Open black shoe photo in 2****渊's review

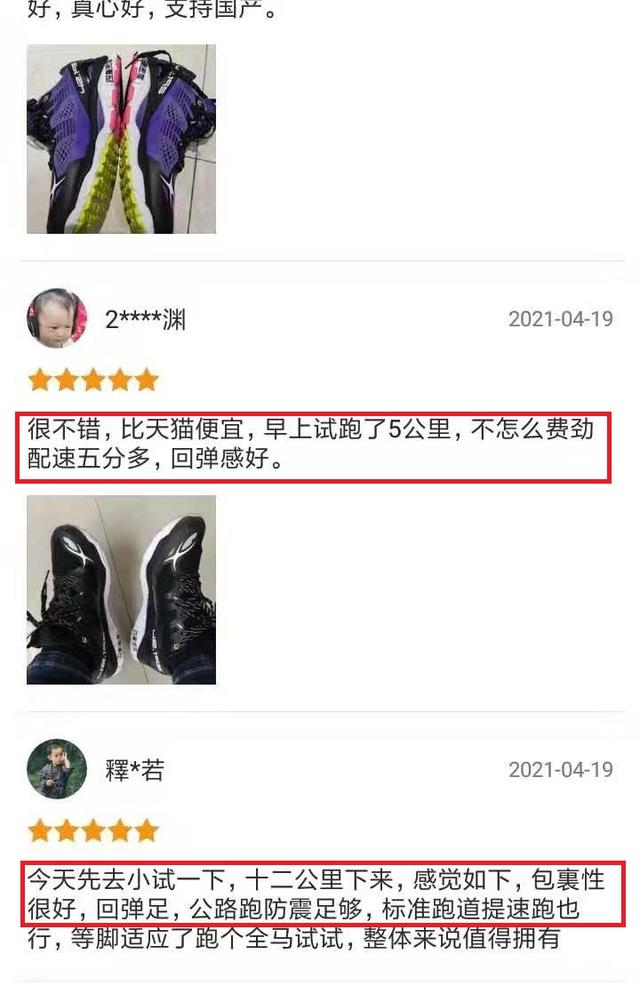click(121, 590)
